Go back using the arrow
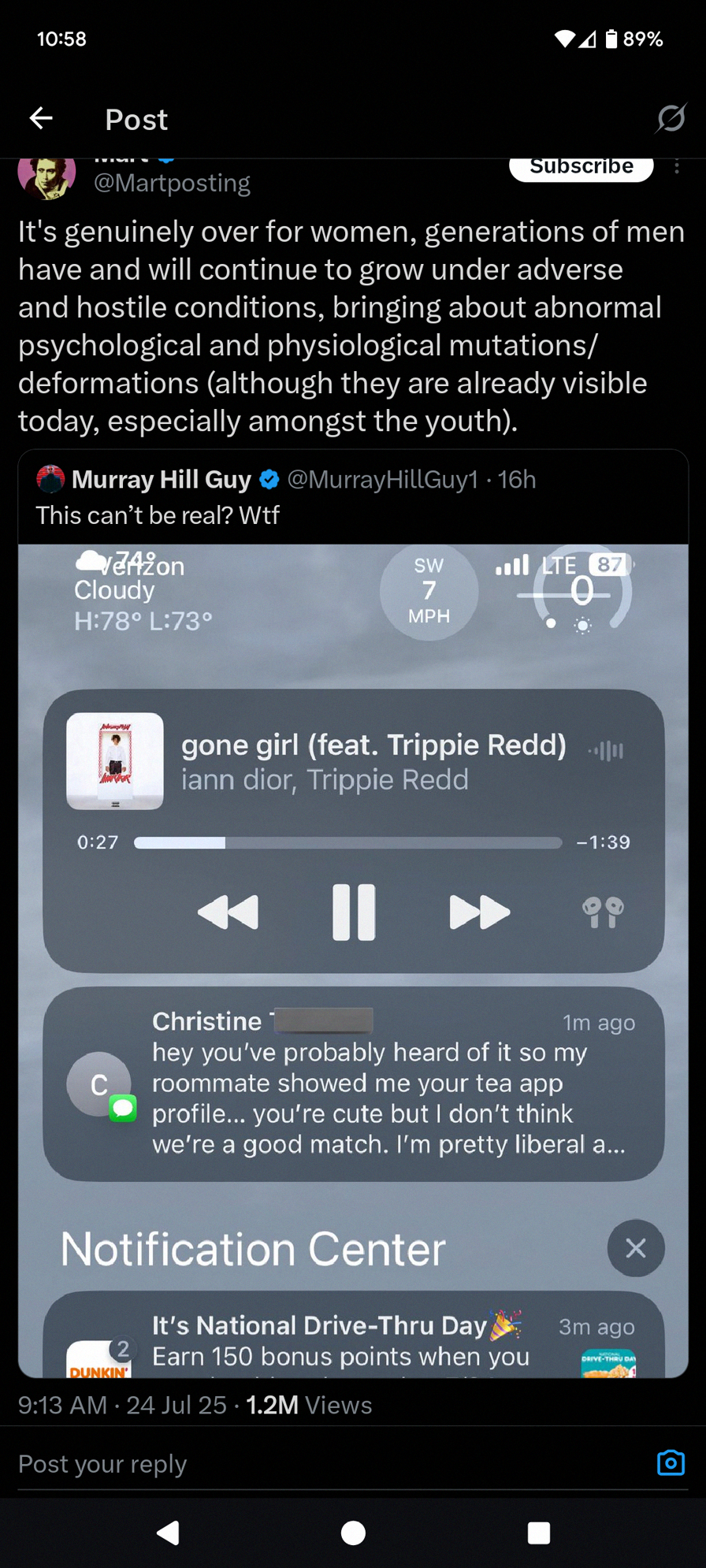This screenshot has width=706, height=1568. coord(41,119)
